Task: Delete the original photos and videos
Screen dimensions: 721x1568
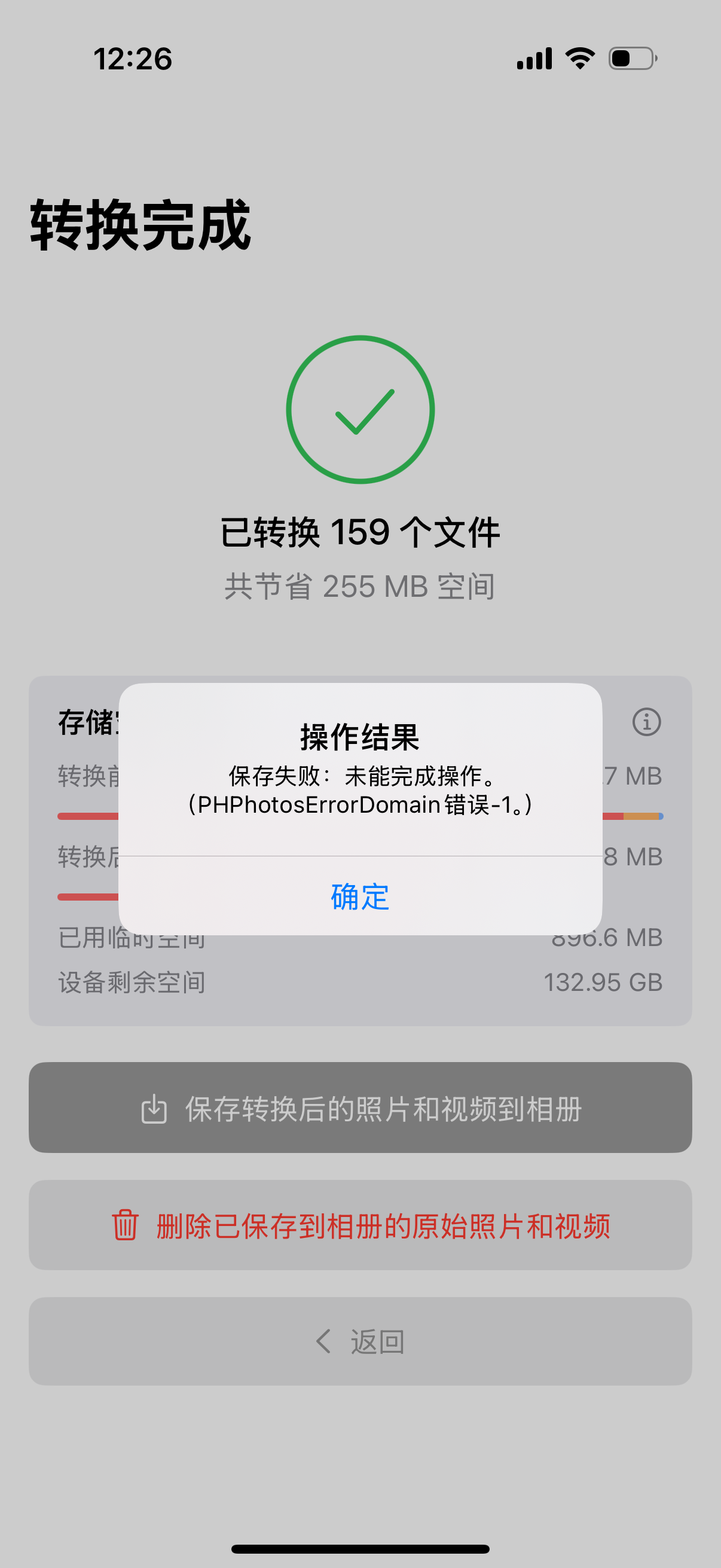Action: click(360, 1225)
